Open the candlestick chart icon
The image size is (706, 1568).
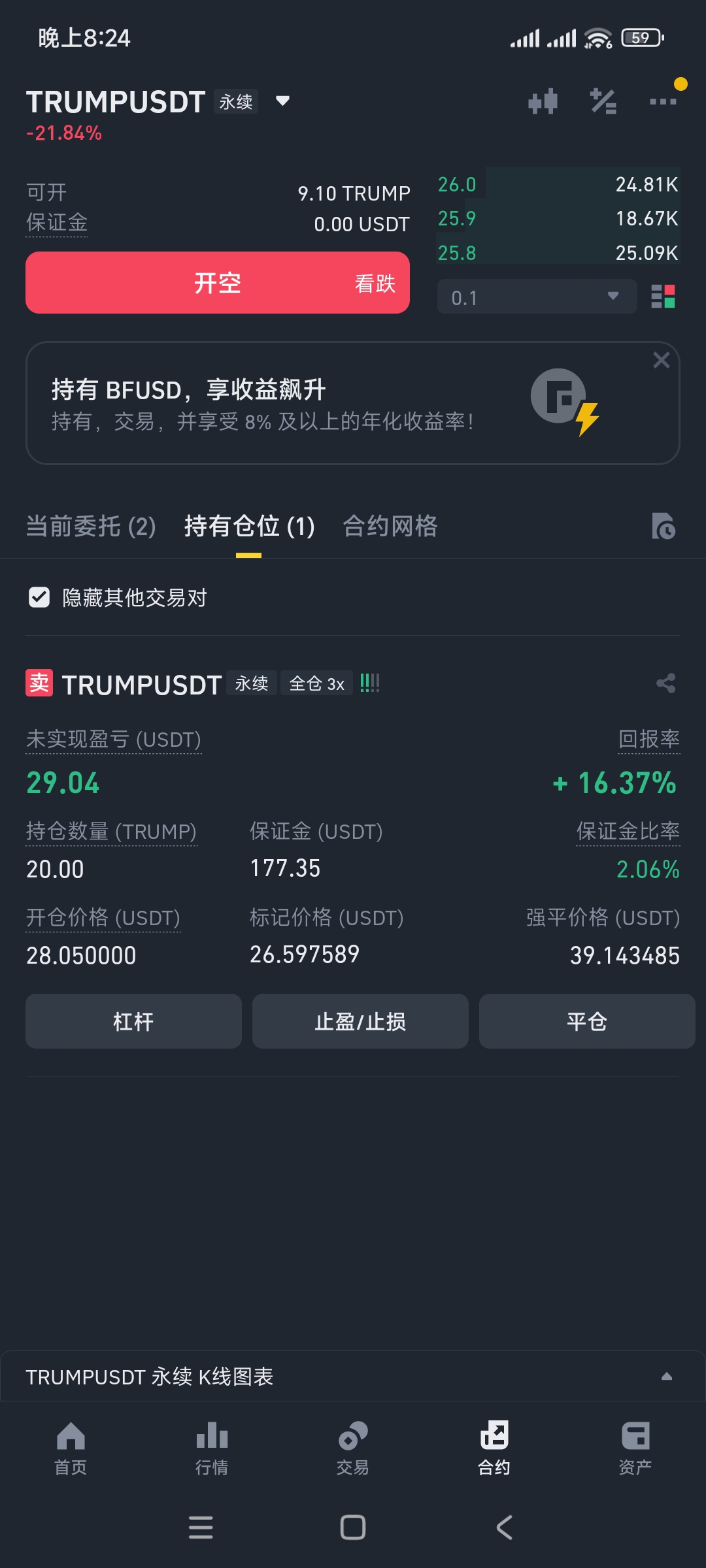pos(543,102)
